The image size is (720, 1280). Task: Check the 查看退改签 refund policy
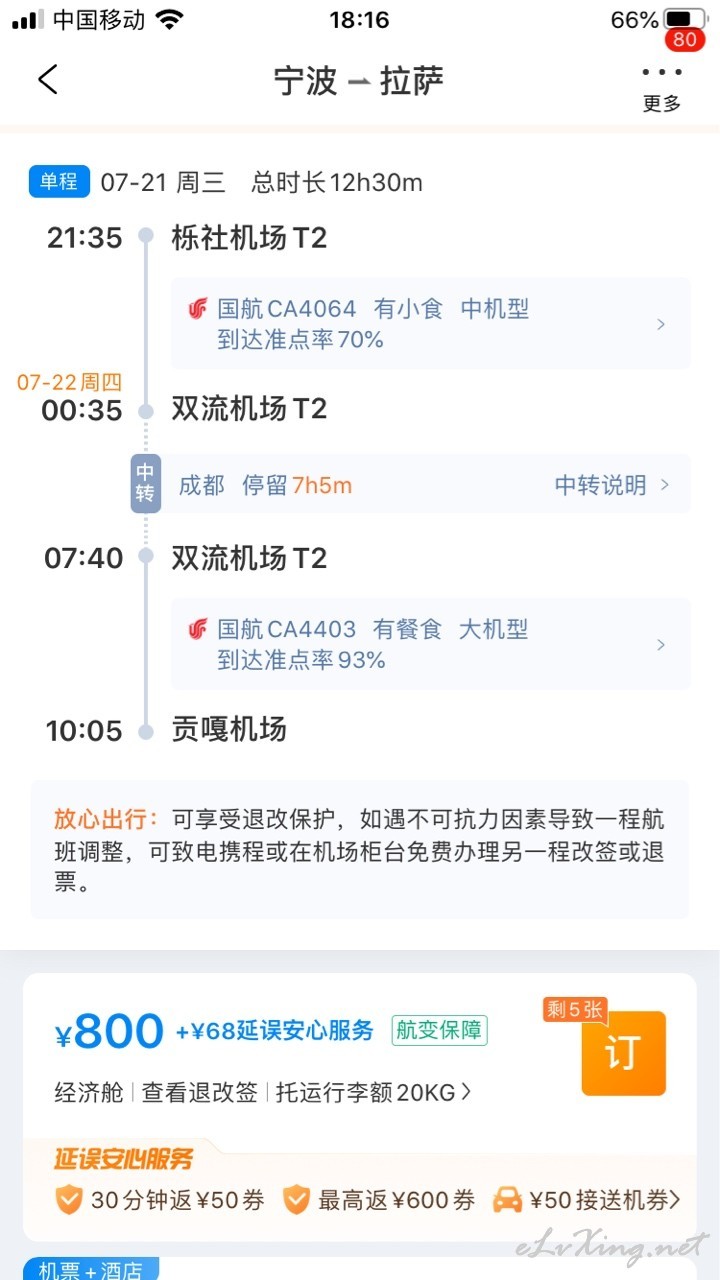click(200, 1093)
